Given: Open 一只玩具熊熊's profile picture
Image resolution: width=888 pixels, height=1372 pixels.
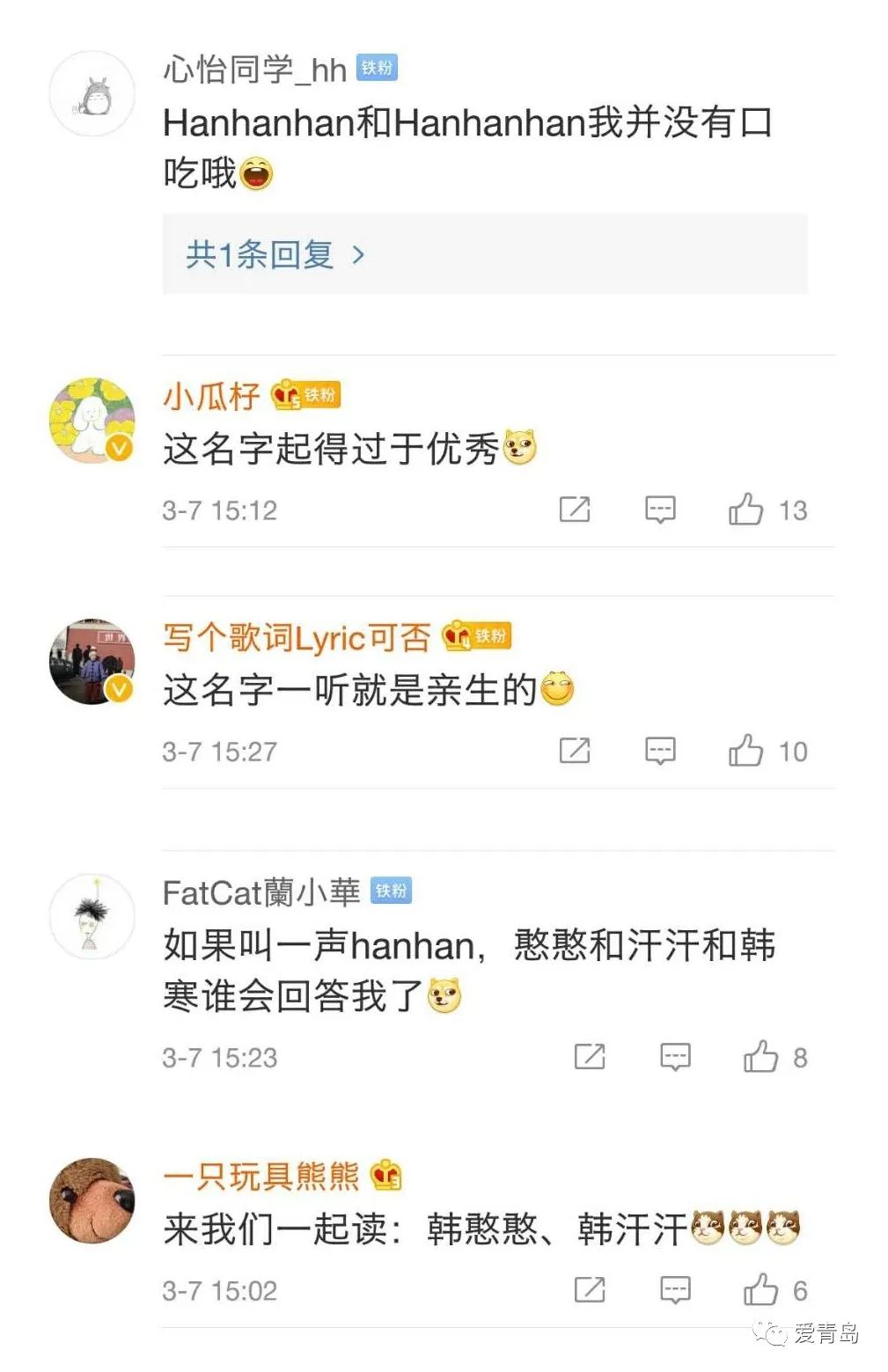Looking at the screenshot, I should point(92,1200).
